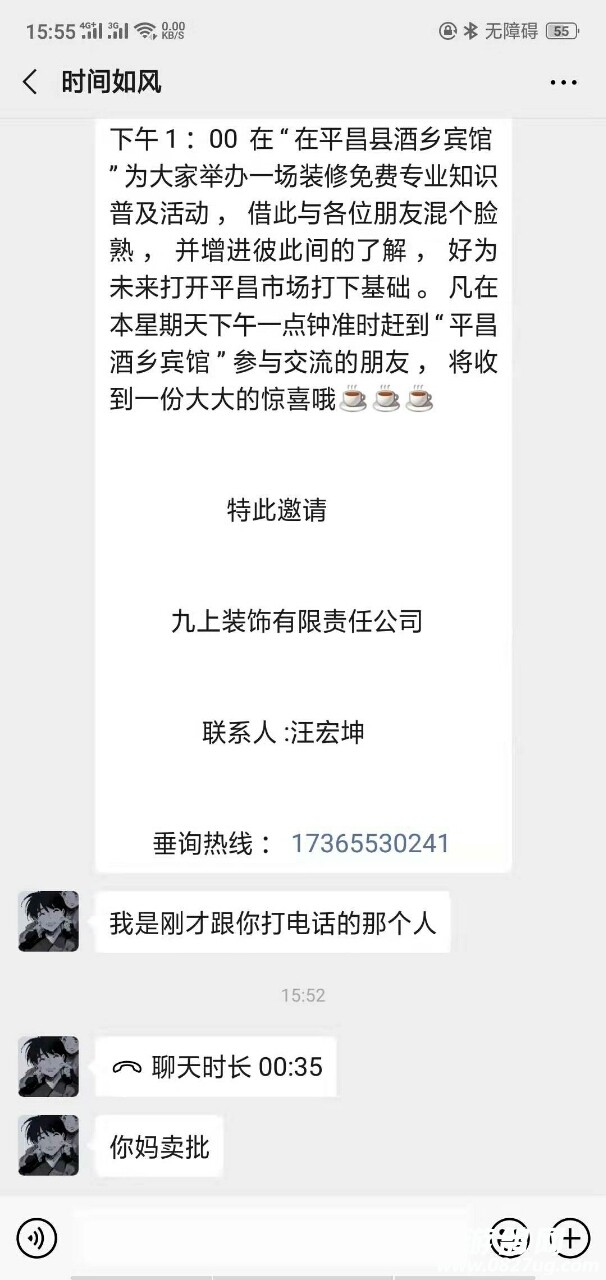Open the emoji sticker panel
This screenshot has height=1280, width=606.
510,1238
